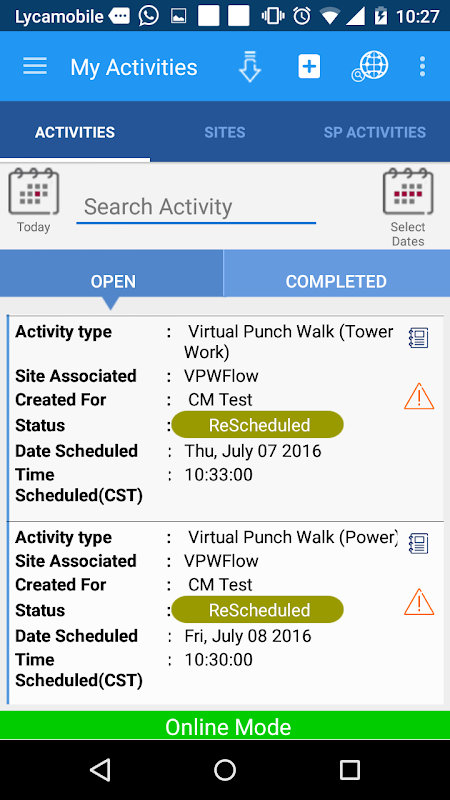Open notes icon for Power activity
This screenshot has width=450, height=800.
click(418, 544)
